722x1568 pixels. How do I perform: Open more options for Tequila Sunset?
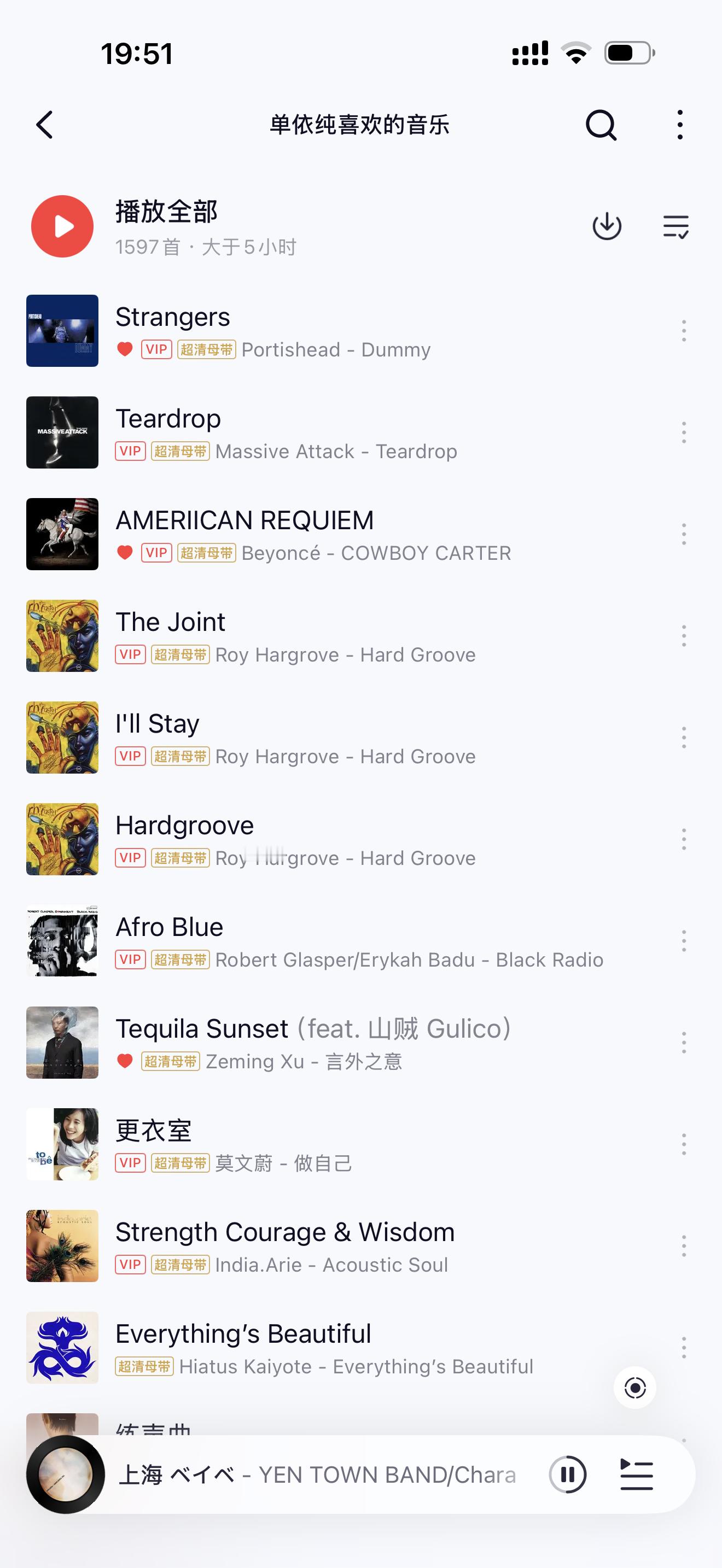[684, 1043]
